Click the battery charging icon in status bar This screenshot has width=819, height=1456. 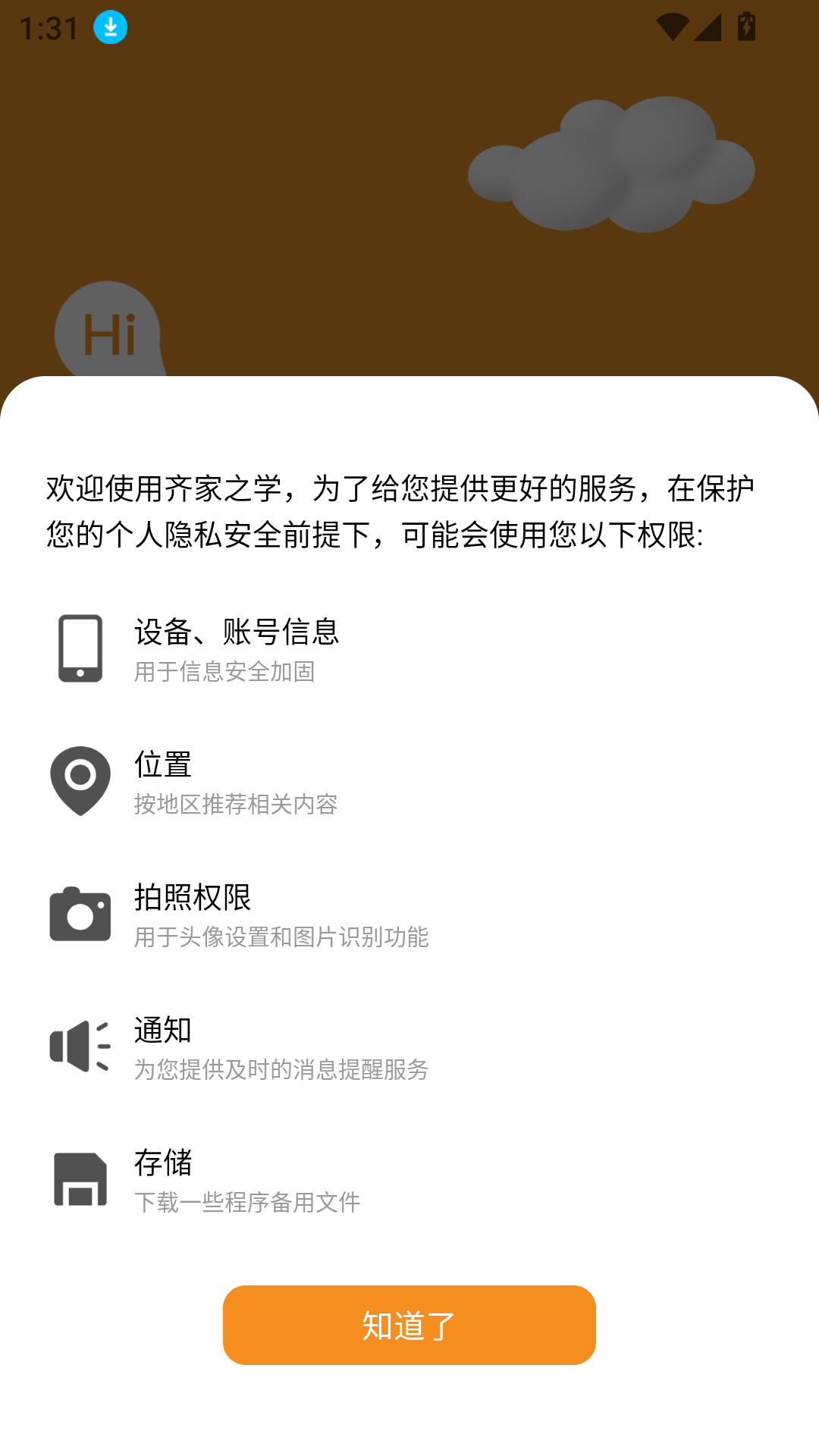[746, 26]
